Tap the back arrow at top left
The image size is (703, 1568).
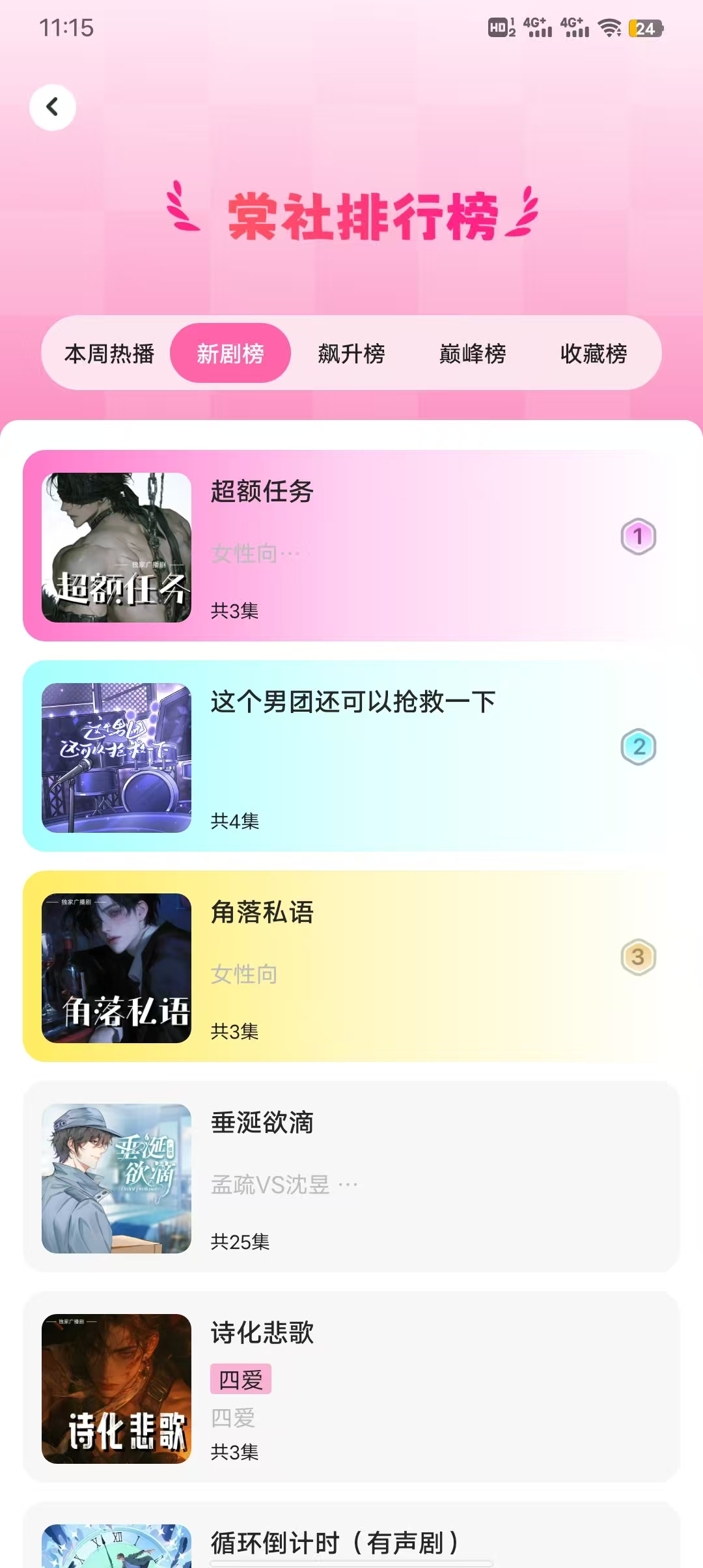52,107
